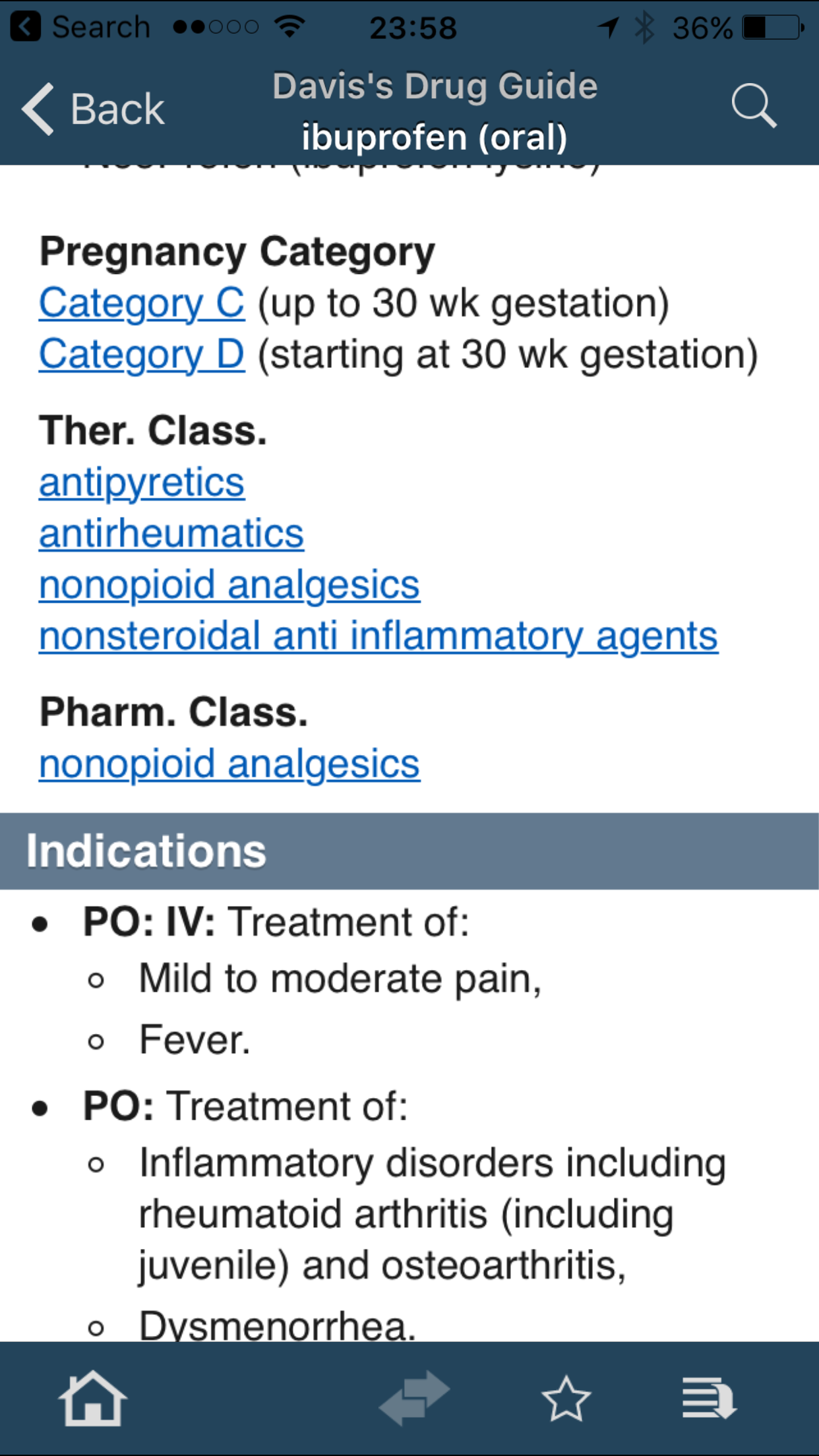Open the section list menu icon
Viewport: 819px width, 1456px height.
[x=709, y=1399]
